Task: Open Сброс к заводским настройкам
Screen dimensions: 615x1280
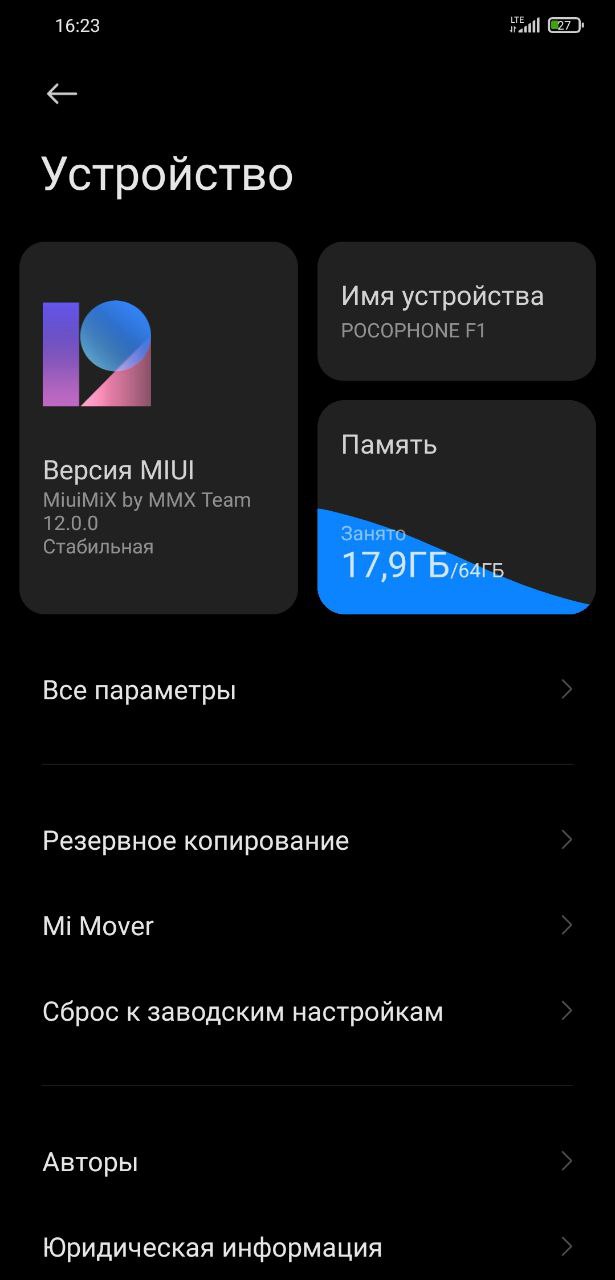Action: tap(307, 1012)
